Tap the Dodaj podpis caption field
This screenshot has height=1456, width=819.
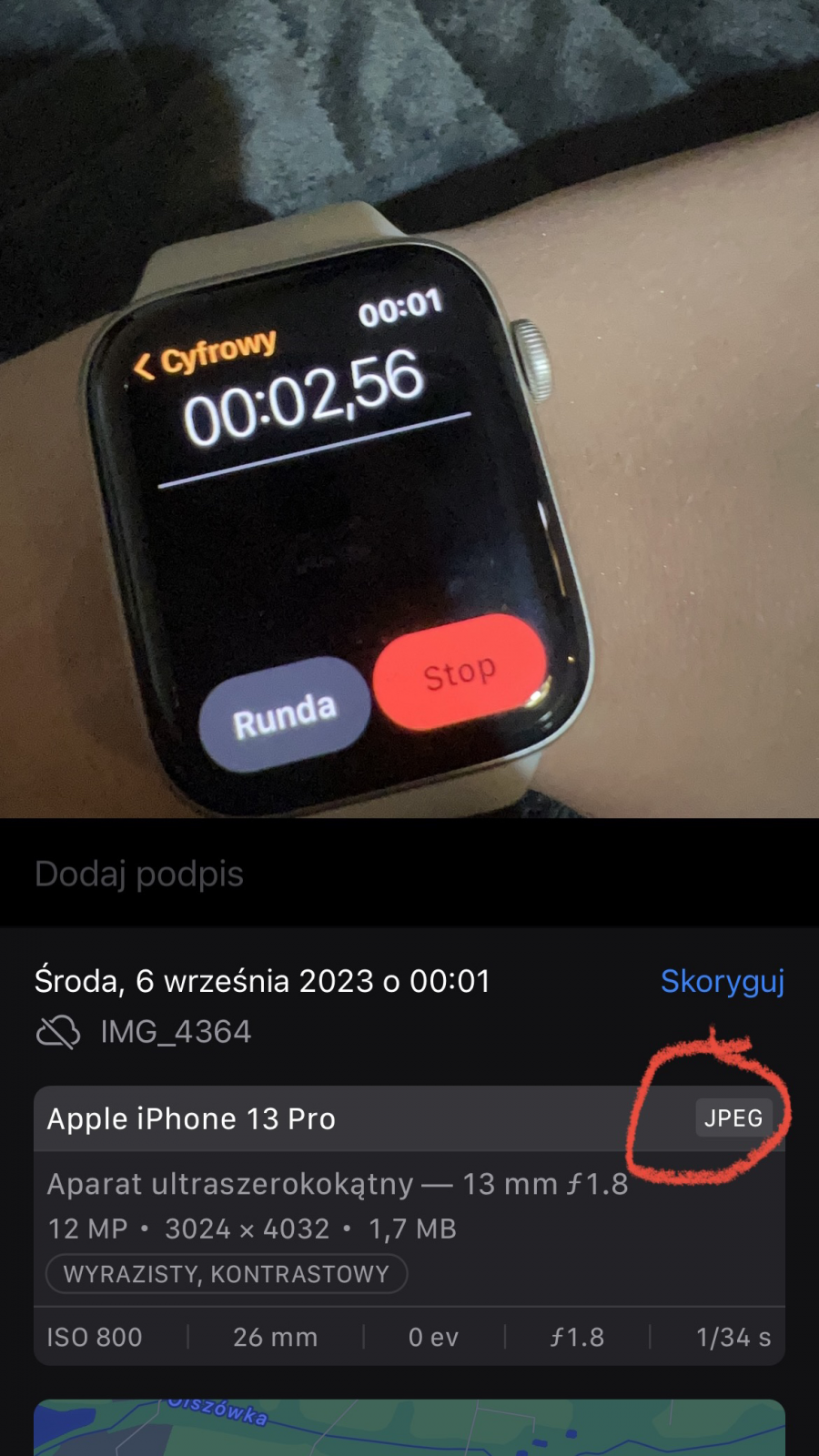click(139, 874)
